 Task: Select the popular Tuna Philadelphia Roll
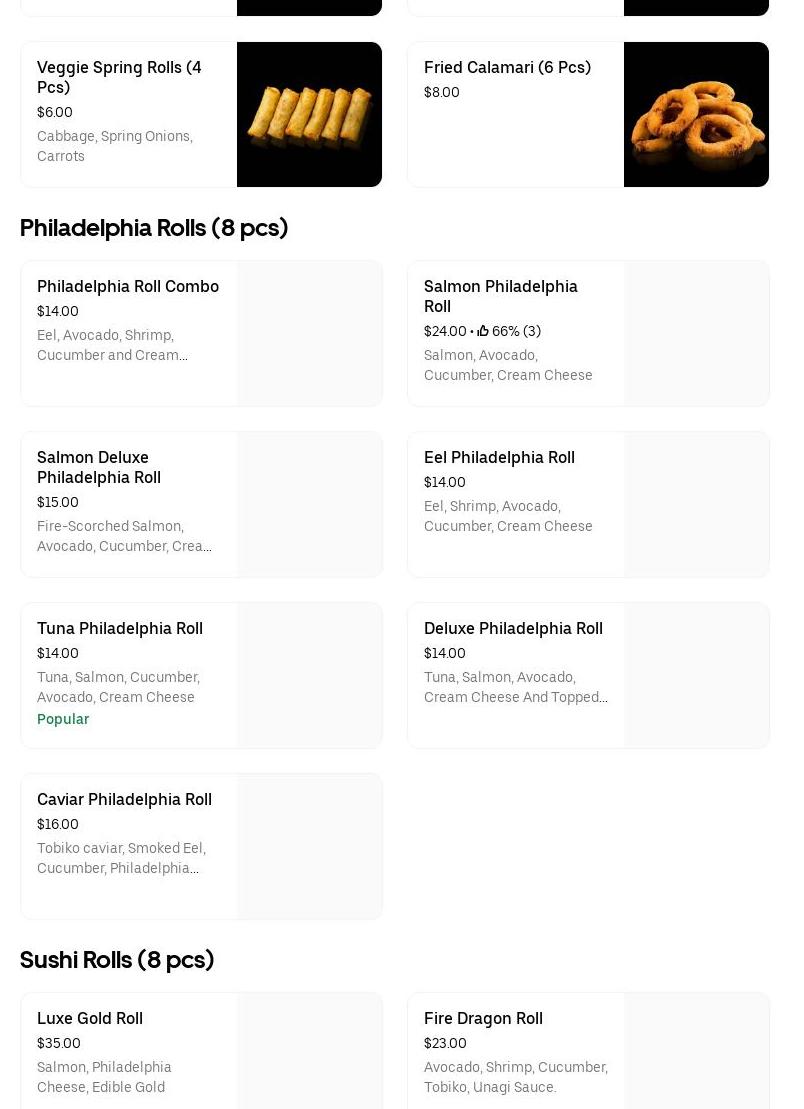[x=201, y=675]
